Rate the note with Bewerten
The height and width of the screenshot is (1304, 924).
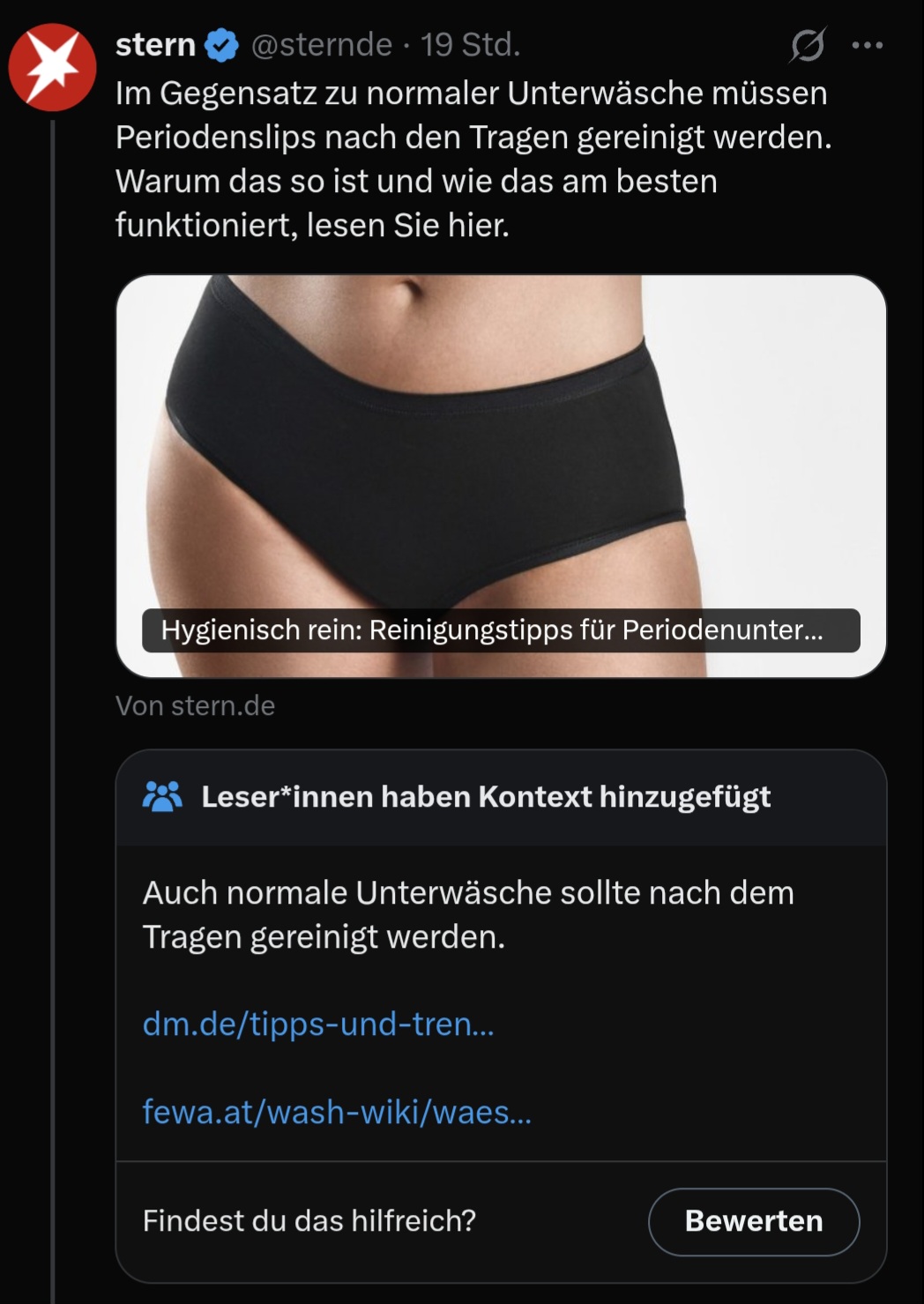(754, 1221)
